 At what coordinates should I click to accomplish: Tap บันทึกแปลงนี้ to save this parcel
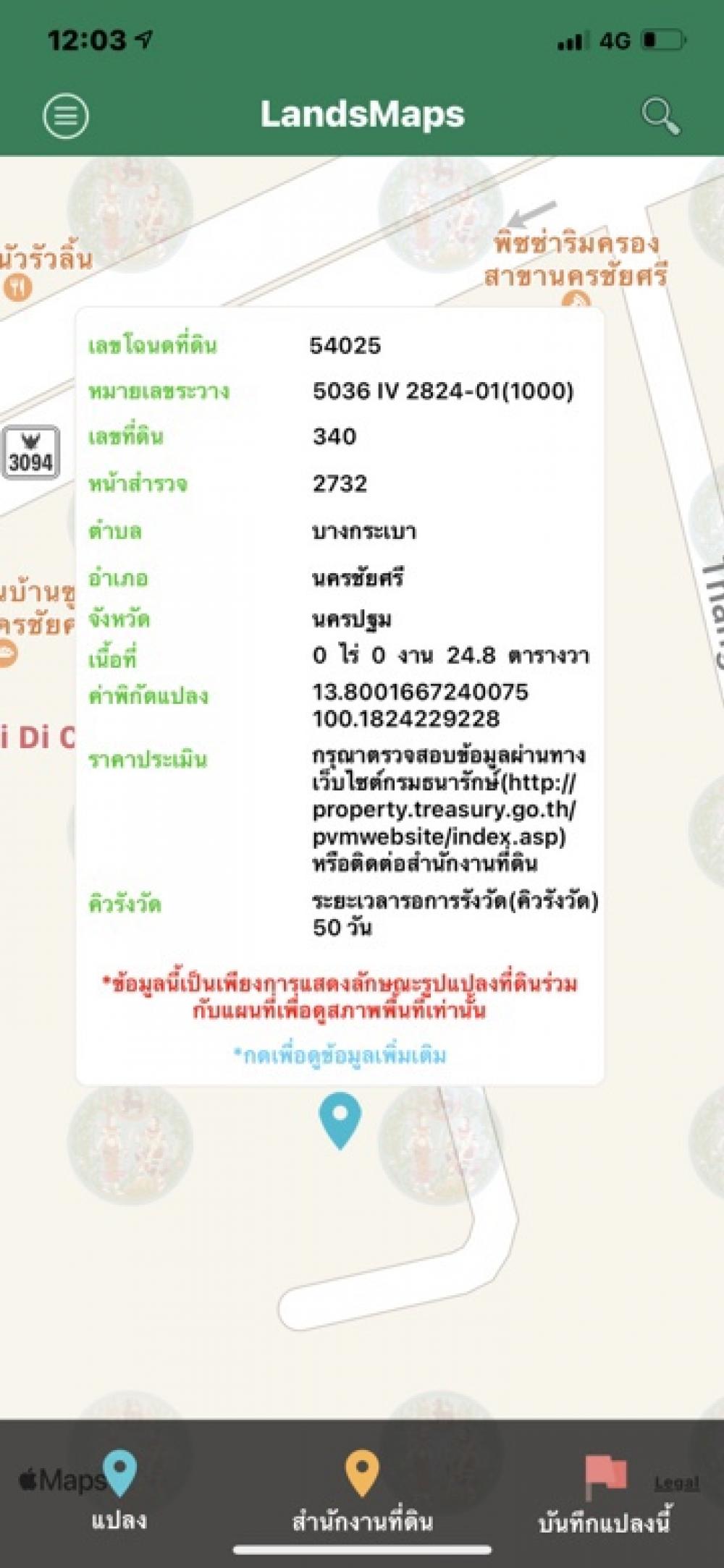(605, 1493)
